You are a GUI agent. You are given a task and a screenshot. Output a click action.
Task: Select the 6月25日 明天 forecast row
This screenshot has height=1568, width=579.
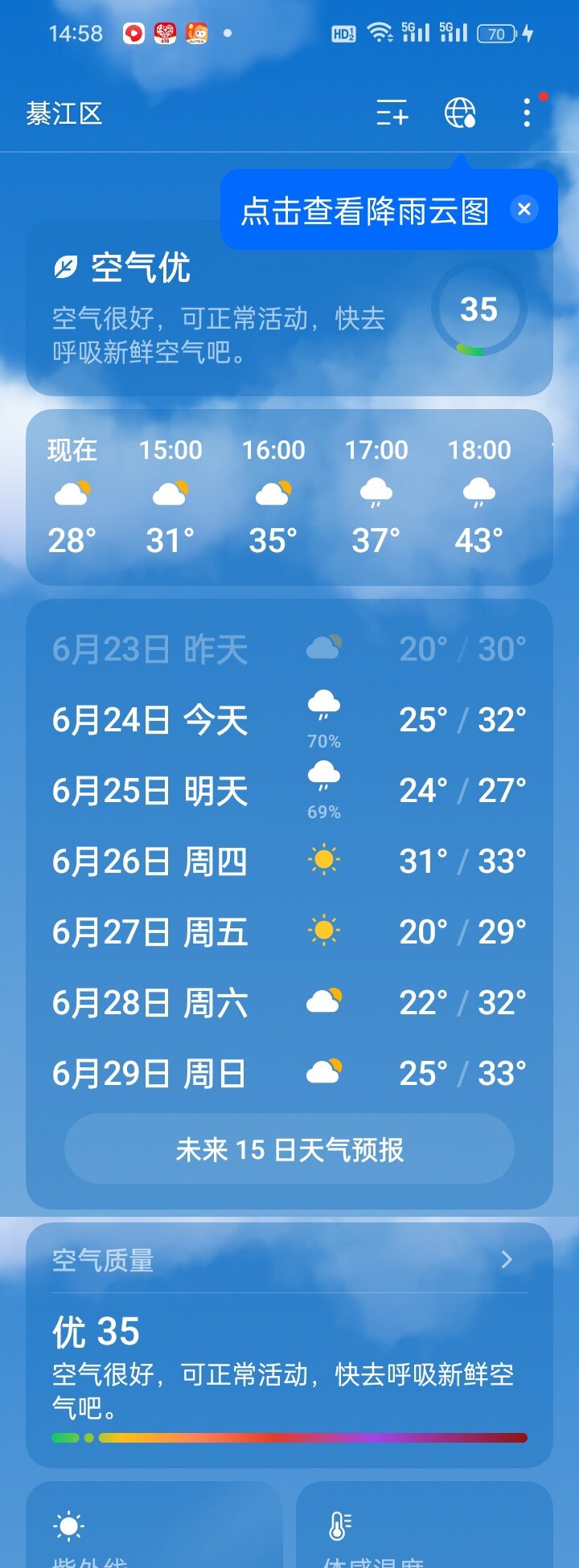click(x=289, y=791)
